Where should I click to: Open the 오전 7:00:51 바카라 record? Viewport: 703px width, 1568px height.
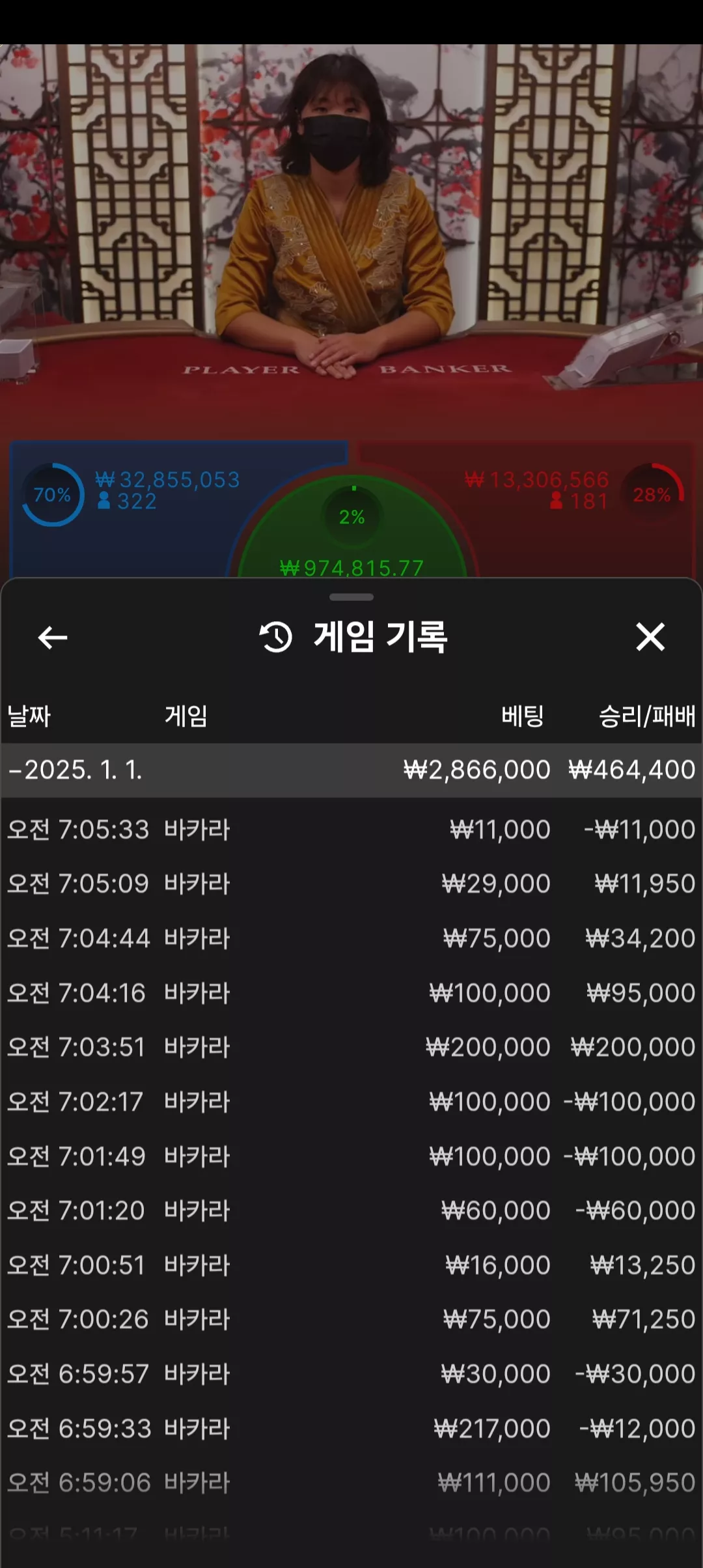tap(351, 1265)
